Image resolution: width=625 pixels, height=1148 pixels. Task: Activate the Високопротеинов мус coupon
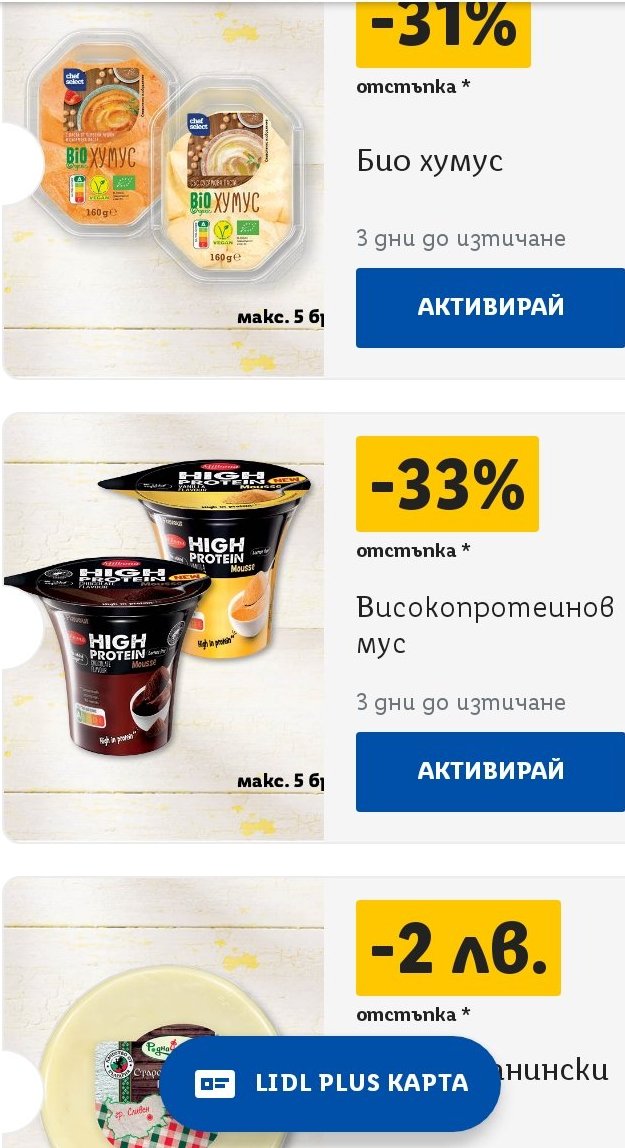tap(490, 771)
